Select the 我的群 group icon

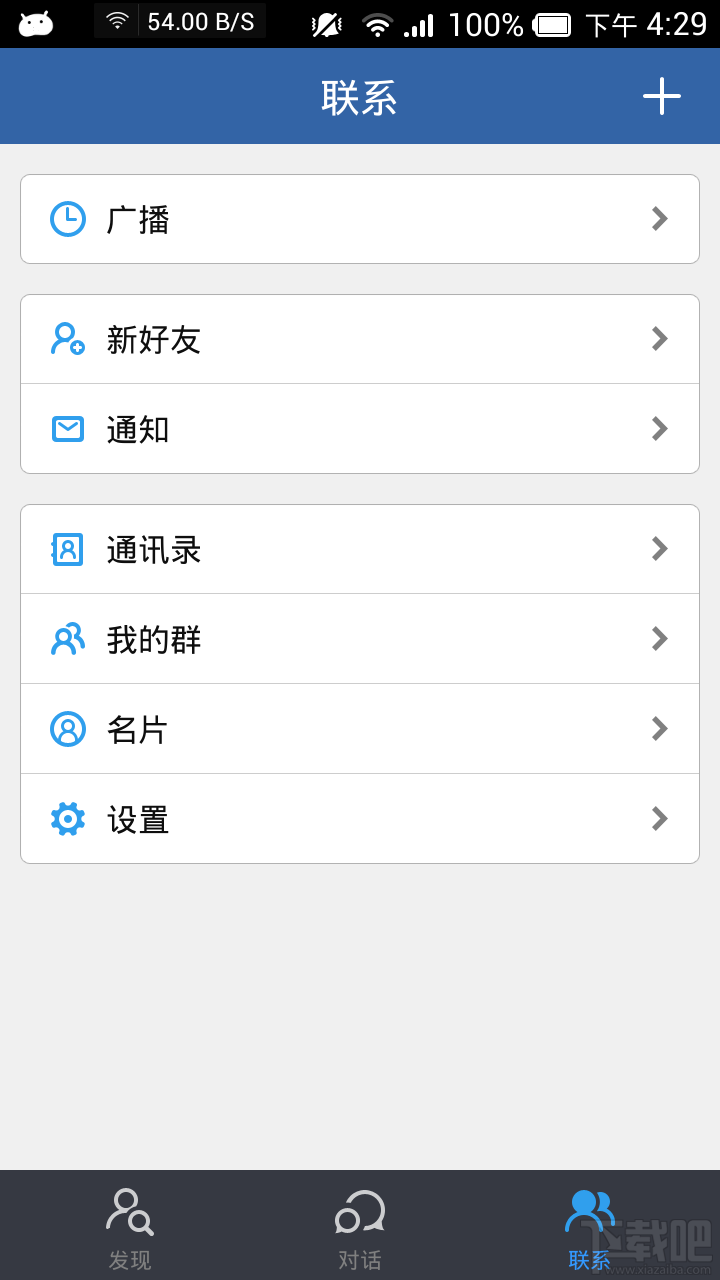click(x=66, y=638)
